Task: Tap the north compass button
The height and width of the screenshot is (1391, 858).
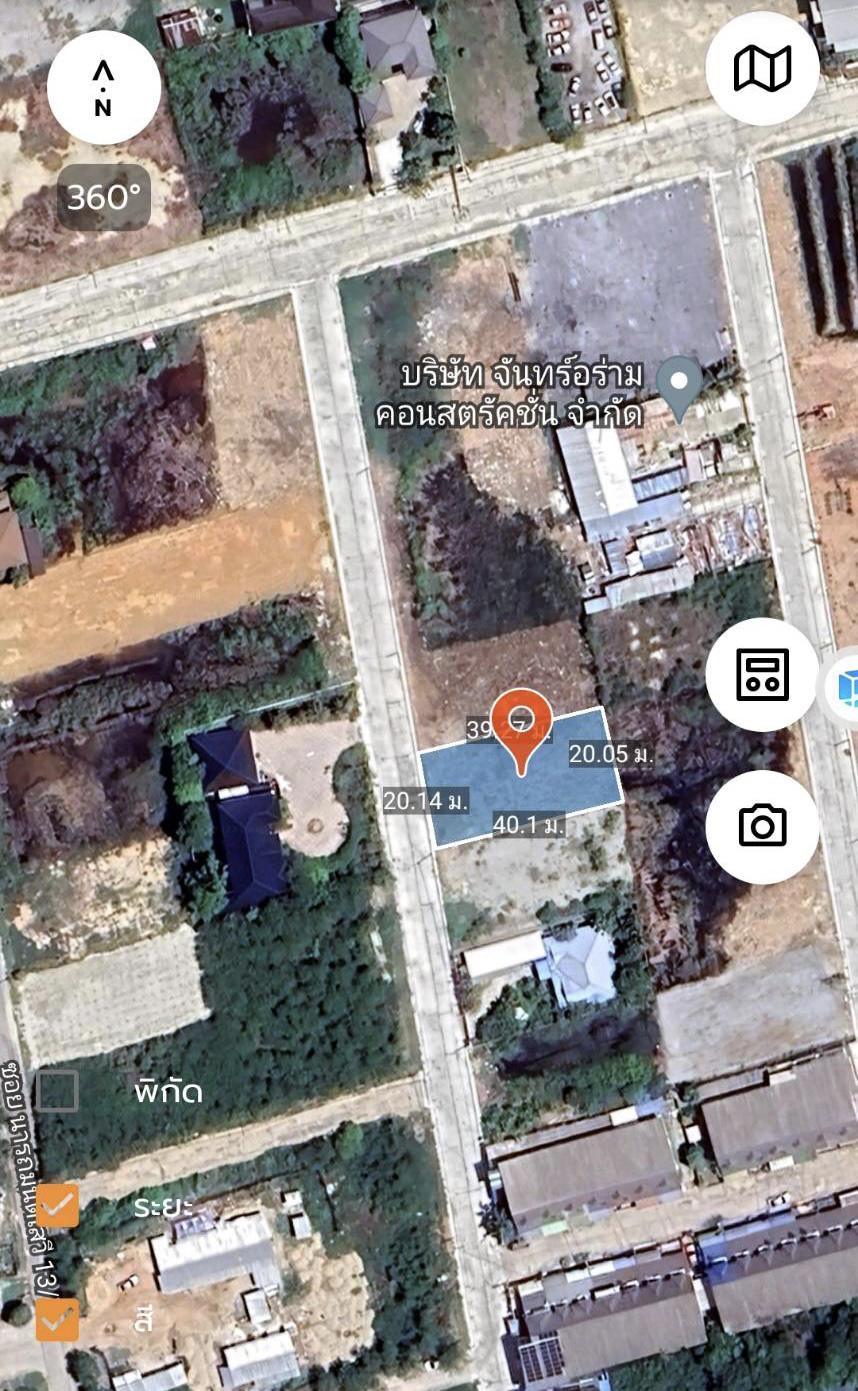Action: pos(103,87)
